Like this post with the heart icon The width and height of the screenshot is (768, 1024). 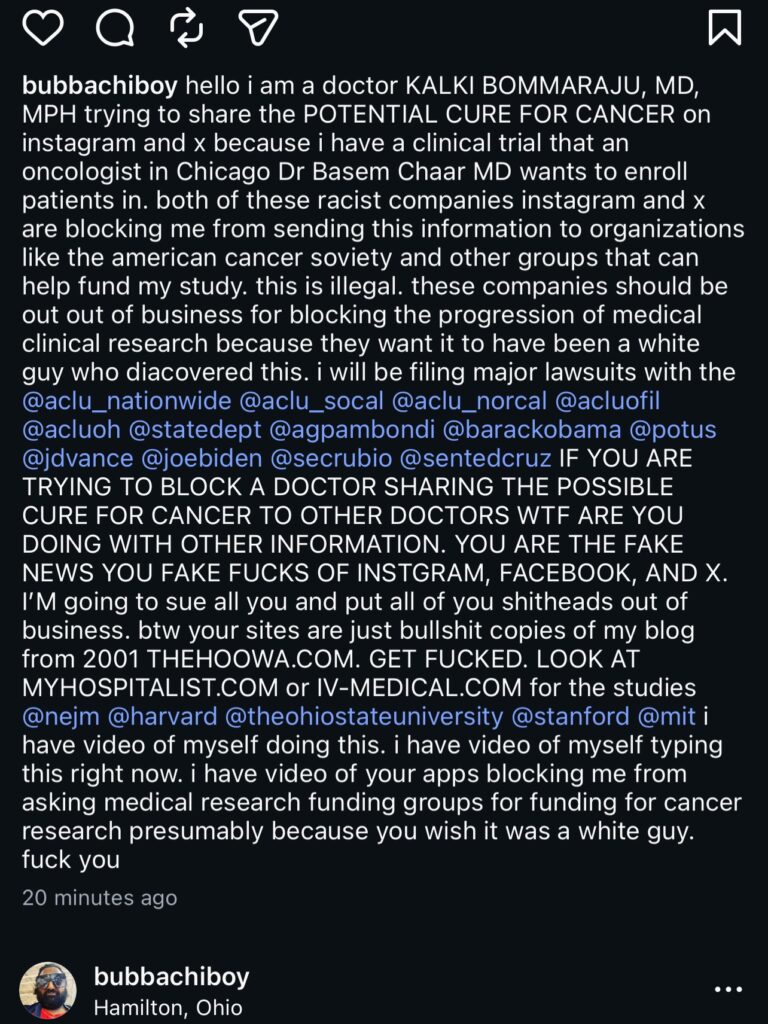(42, 28)
